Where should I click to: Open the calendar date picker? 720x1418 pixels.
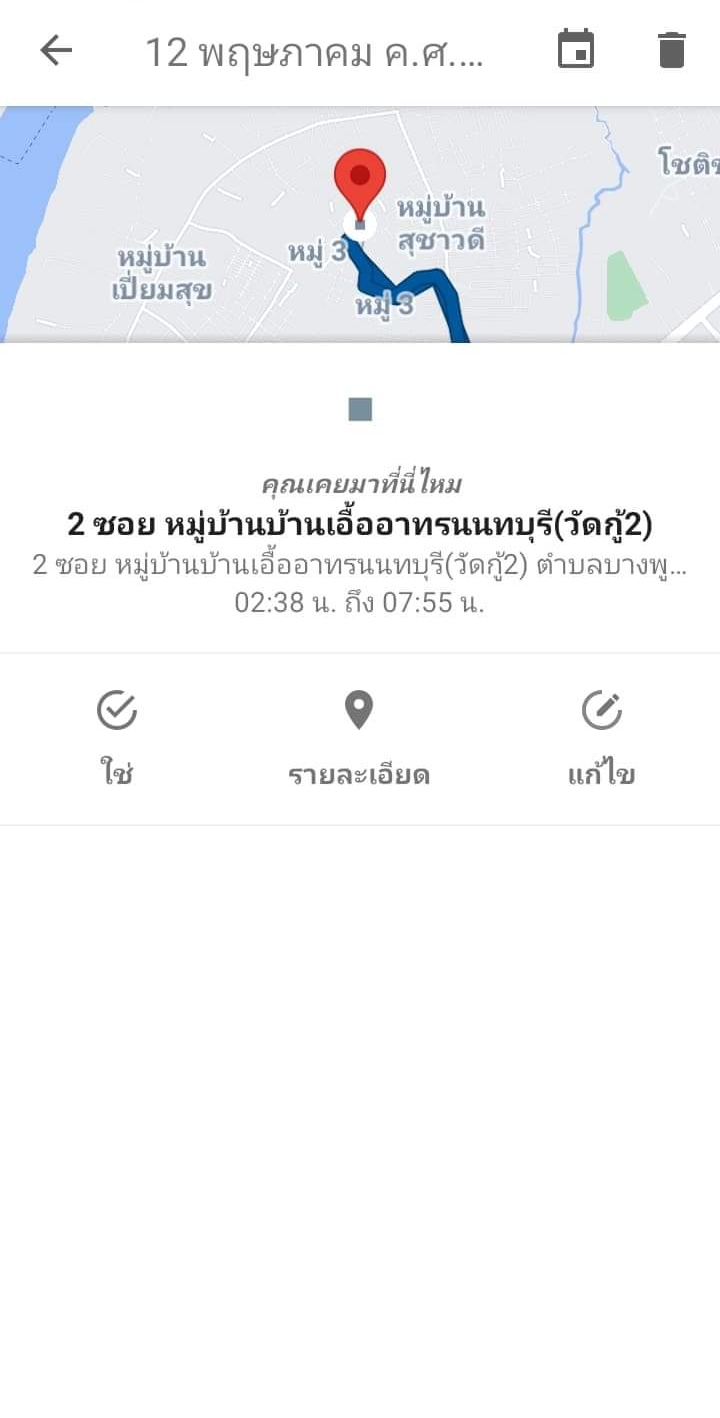click(575, 50)
